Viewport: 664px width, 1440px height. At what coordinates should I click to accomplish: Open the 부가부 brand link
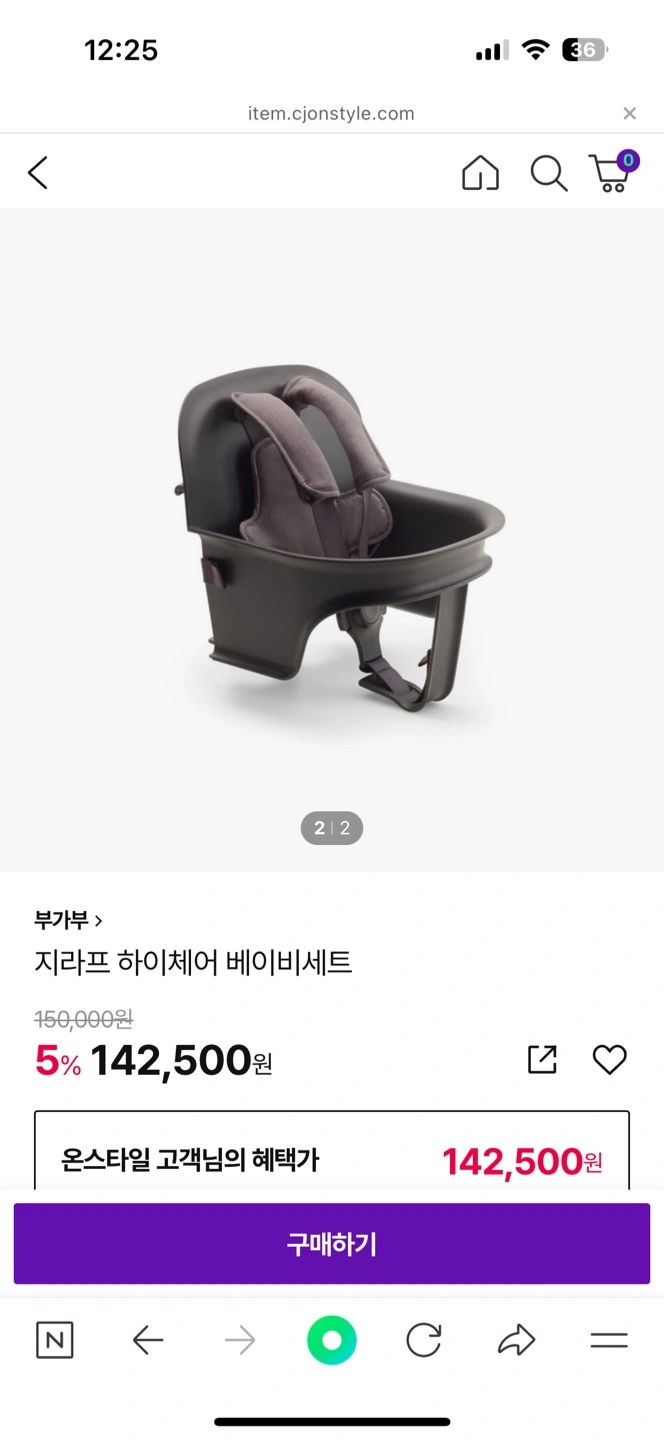(x=68, y=919)
